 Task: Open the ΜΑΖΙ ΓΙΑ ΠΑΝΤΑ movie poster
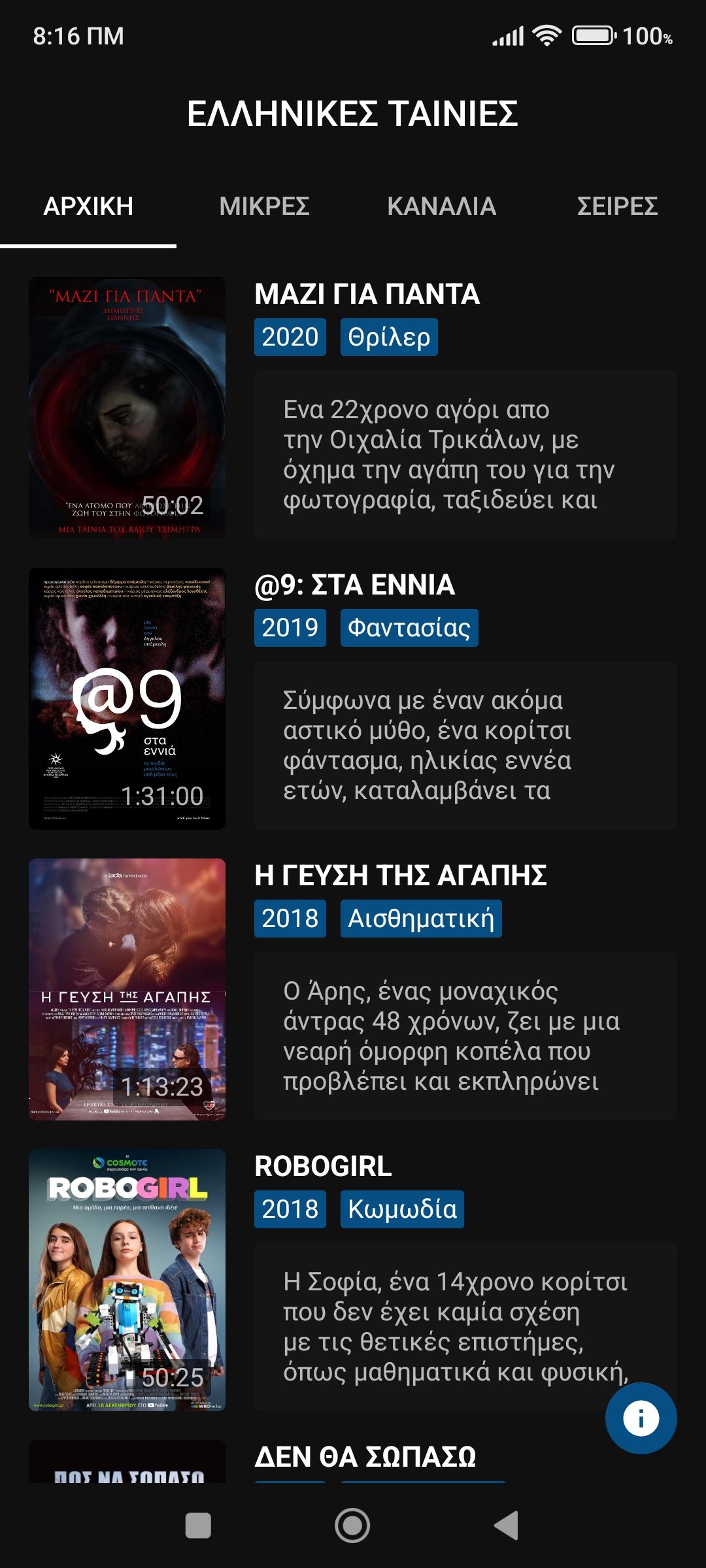(x=127, y=408)
